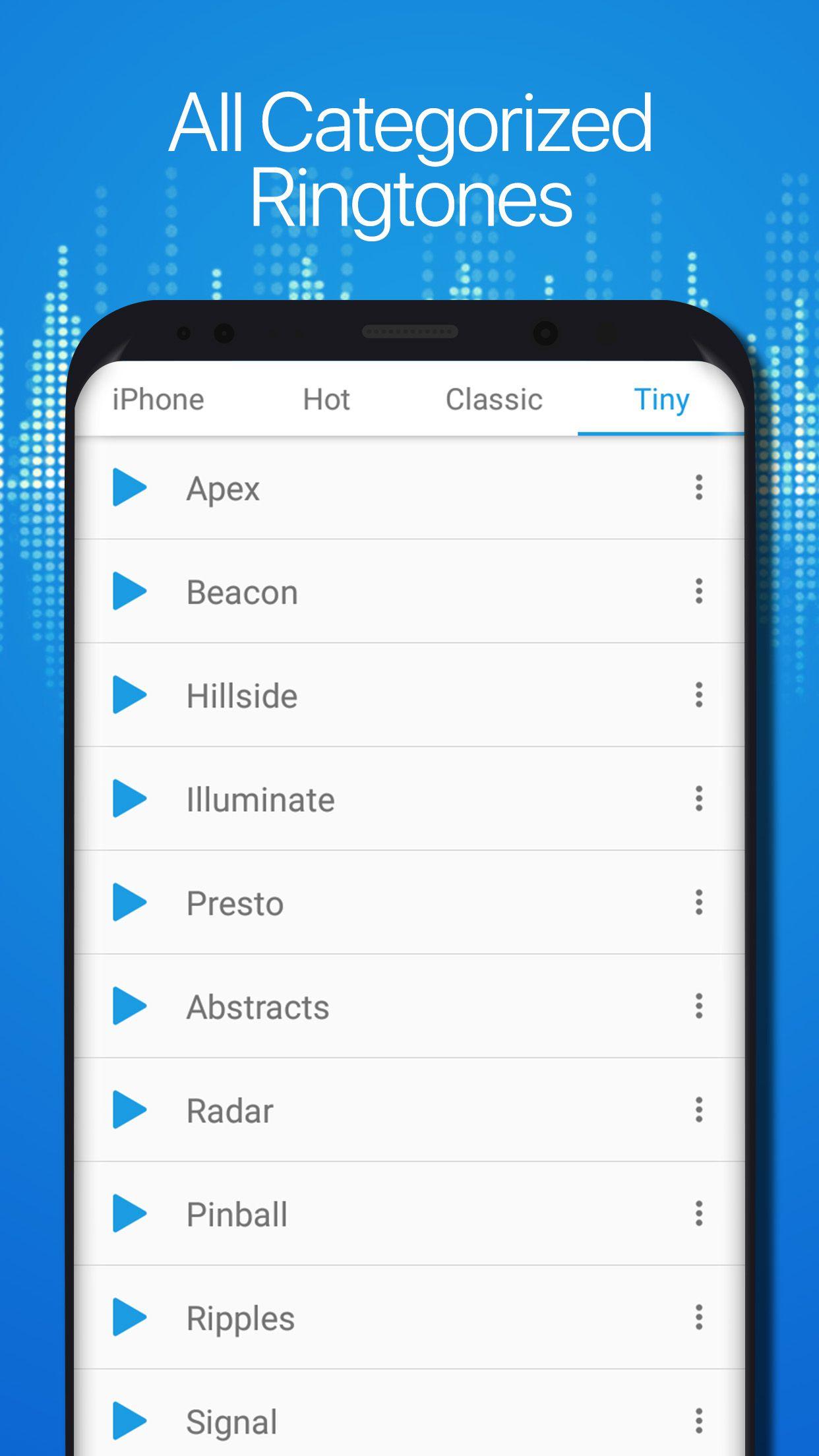The height and width of the screenshot is (1456, 819).
Task: Play the Hillside ringtone
Action: click(x=133, y=694)
